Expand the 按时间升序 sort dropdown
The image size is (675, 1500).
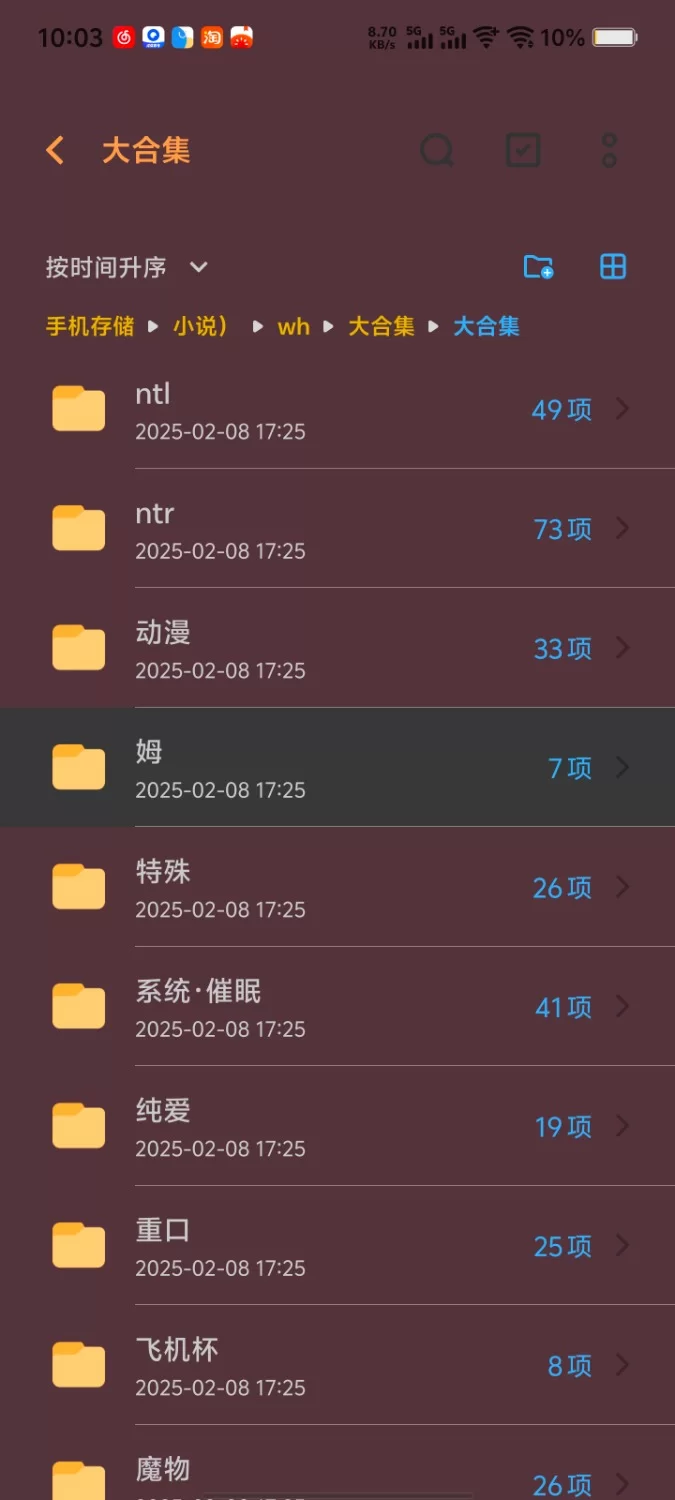(126, 267)
